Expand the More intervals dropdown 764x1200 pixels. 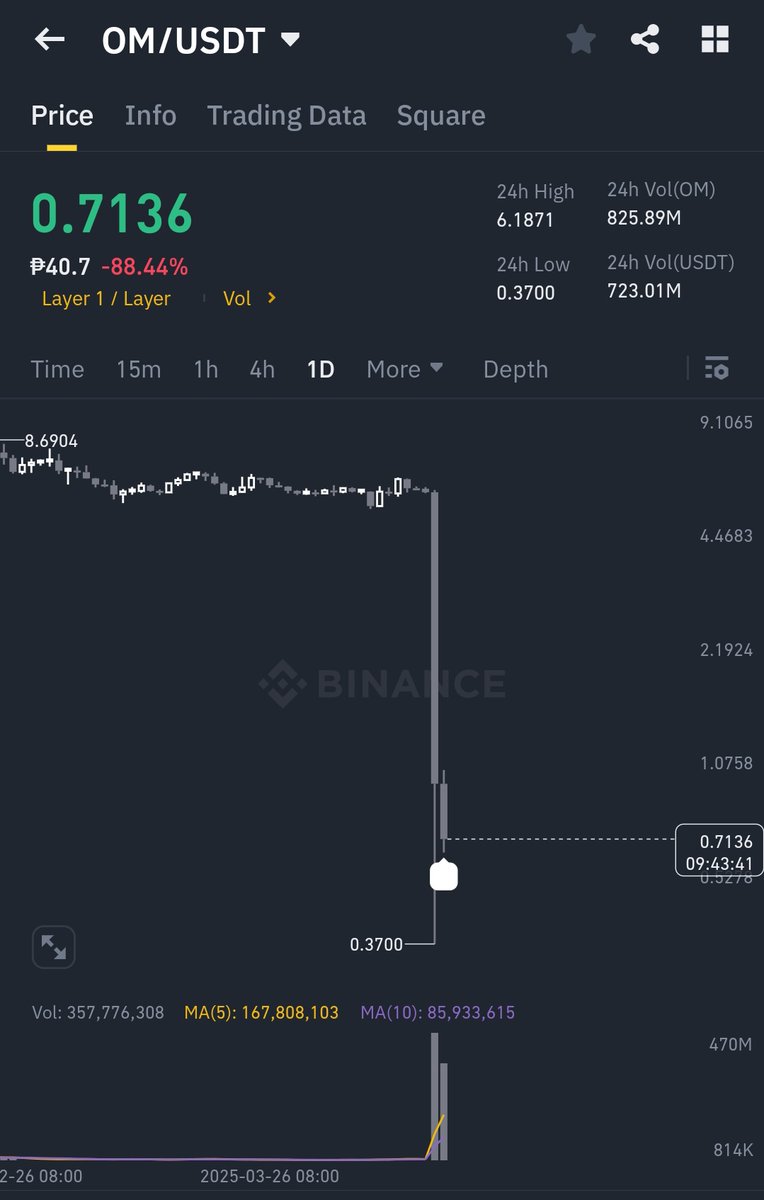coord(405,369)
